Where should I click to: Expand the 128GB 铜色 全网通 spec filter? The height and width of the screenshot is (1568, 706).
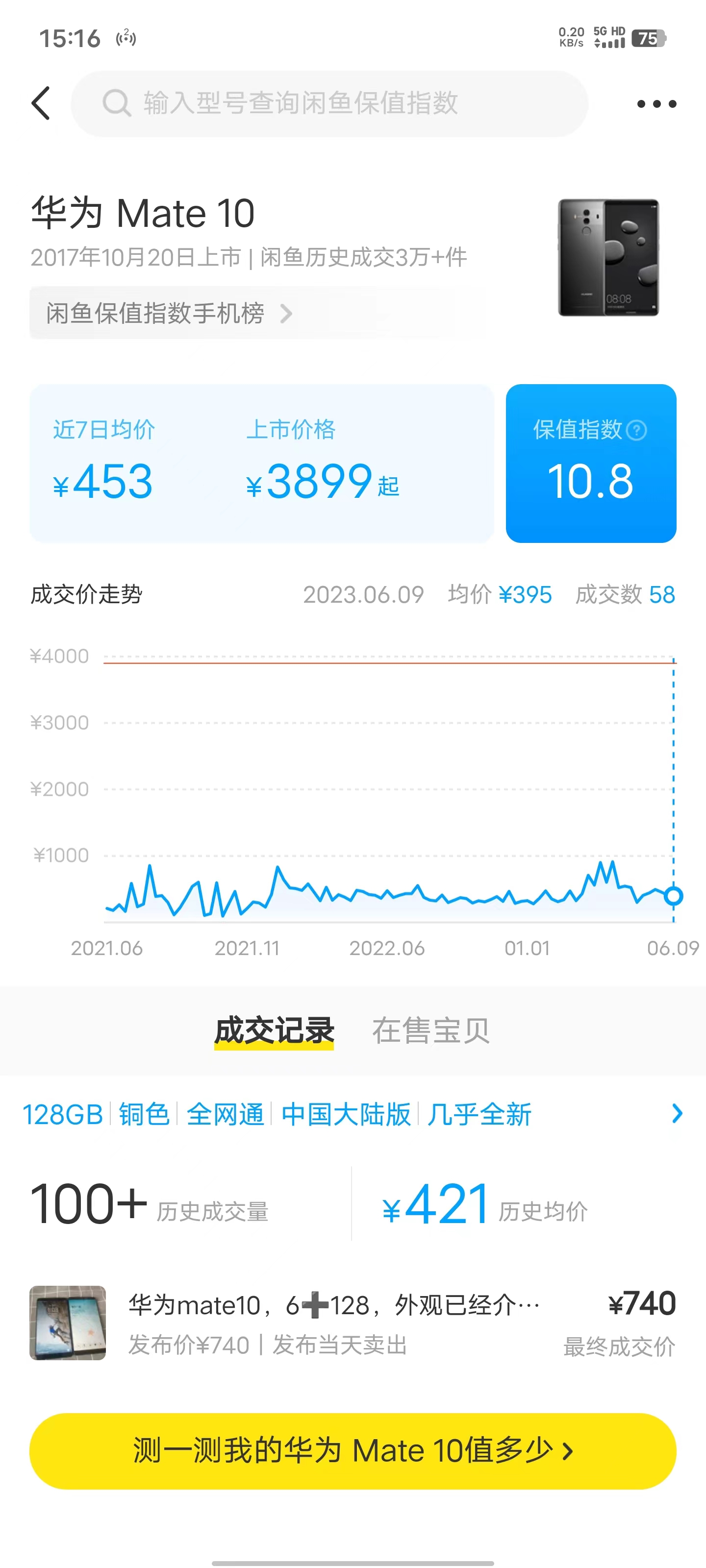point(353,1114)
